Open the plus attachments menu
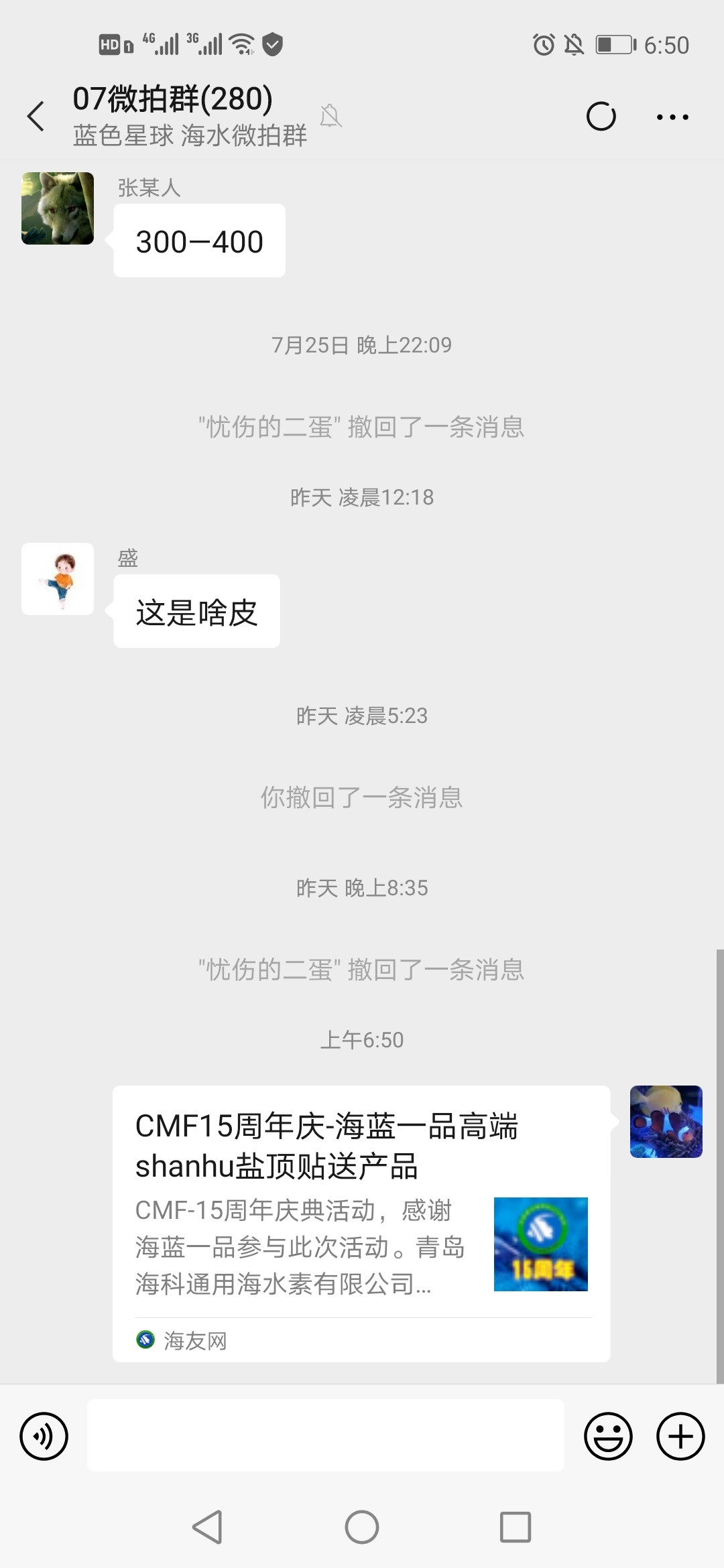 tap(680, 1436)
